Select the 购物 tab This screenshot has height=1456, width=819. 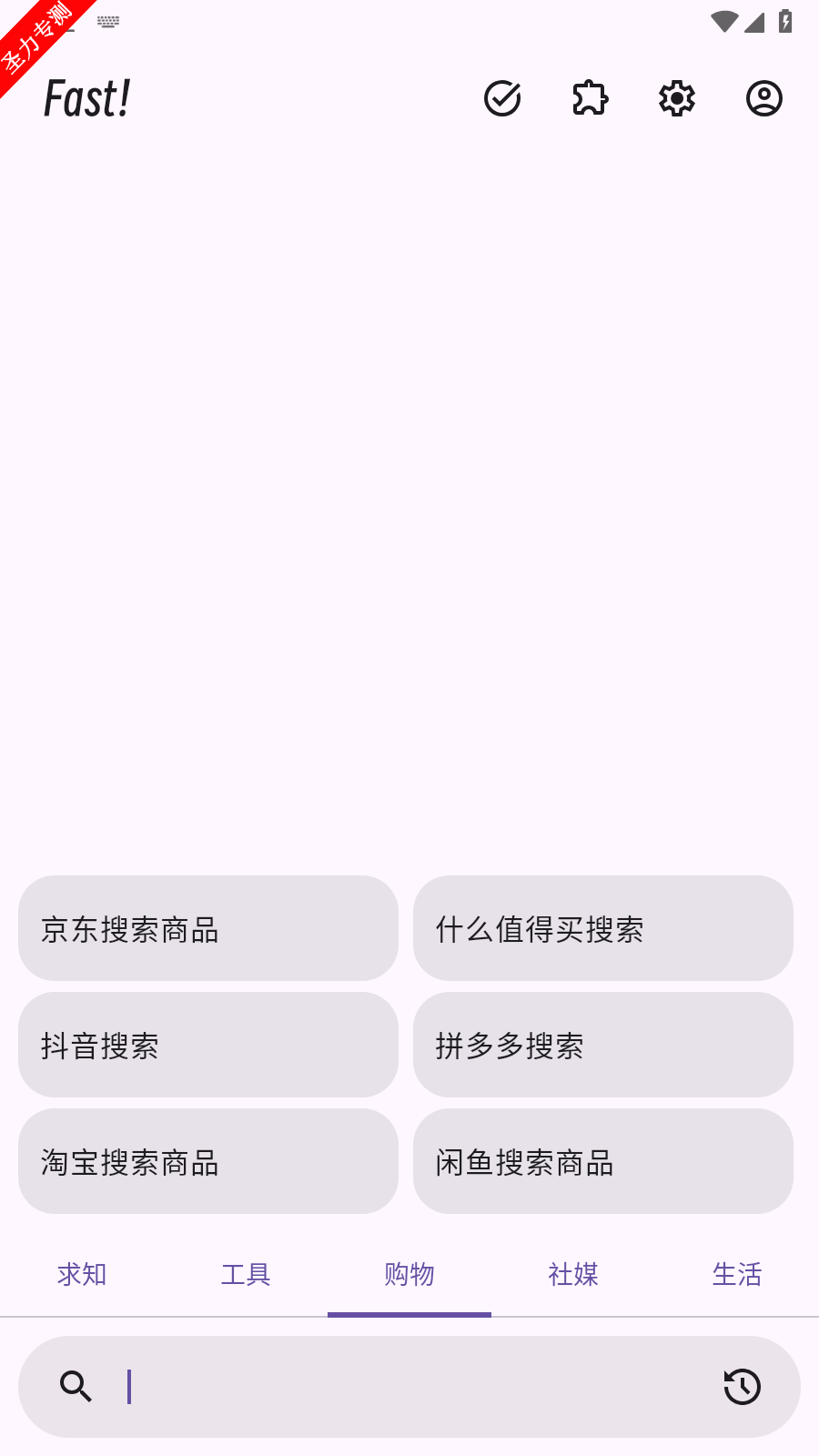(x=409, y=1274)
